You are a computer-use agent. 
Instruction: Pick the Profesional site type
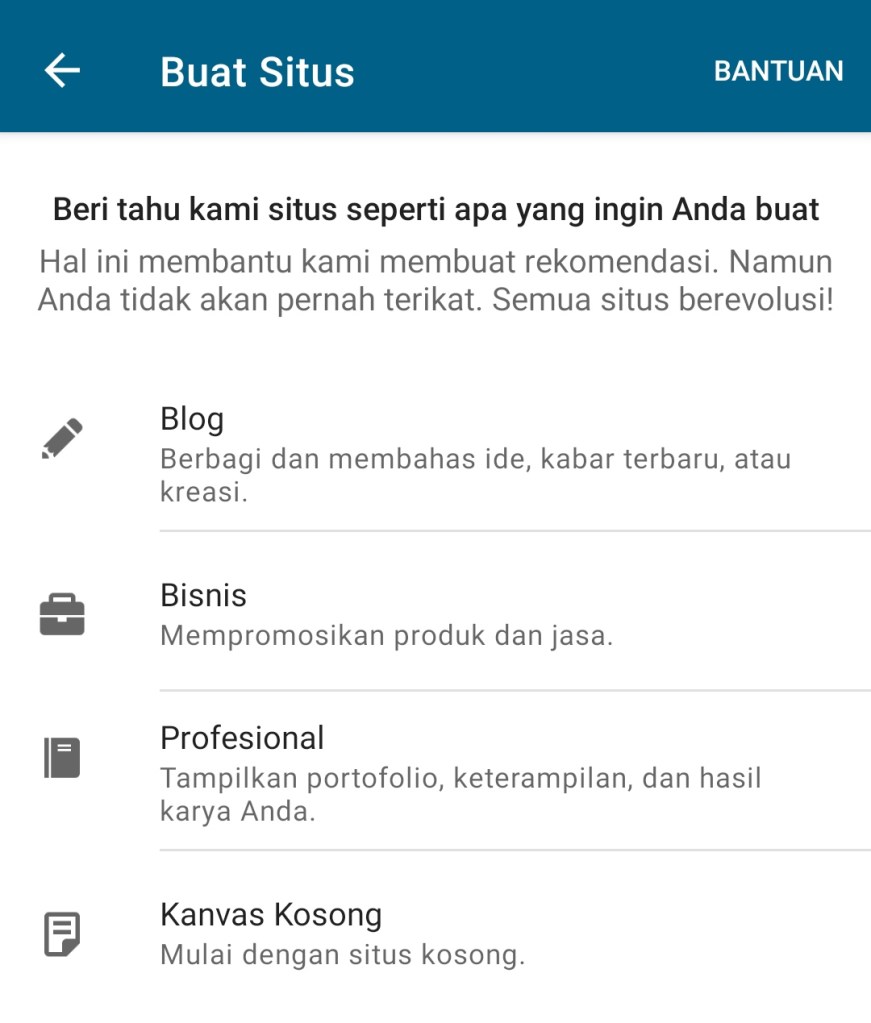[x=435, y=772]
